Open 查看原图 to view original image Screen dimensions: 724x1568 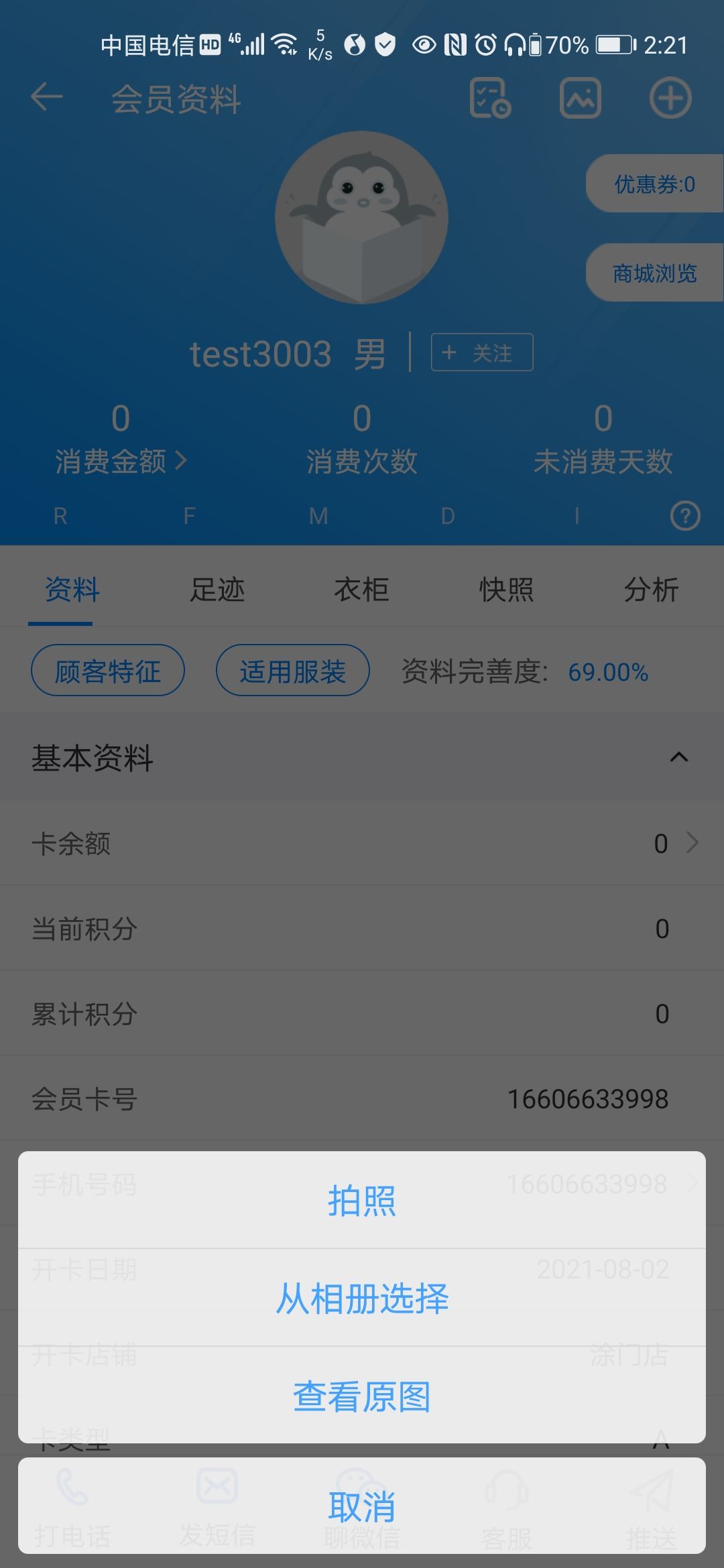coord(362,1396)
